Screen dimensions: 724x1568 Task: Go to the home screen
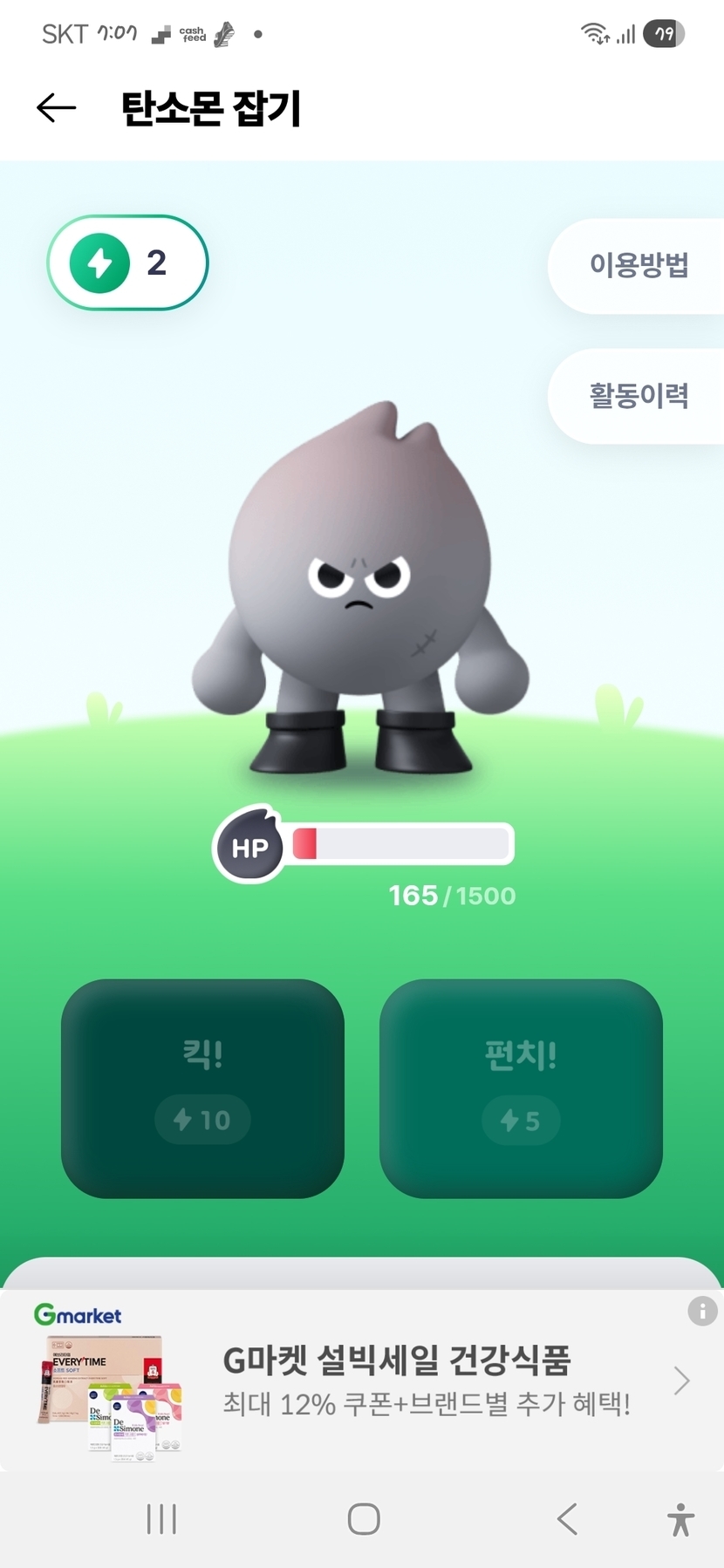pos(364,1519)
